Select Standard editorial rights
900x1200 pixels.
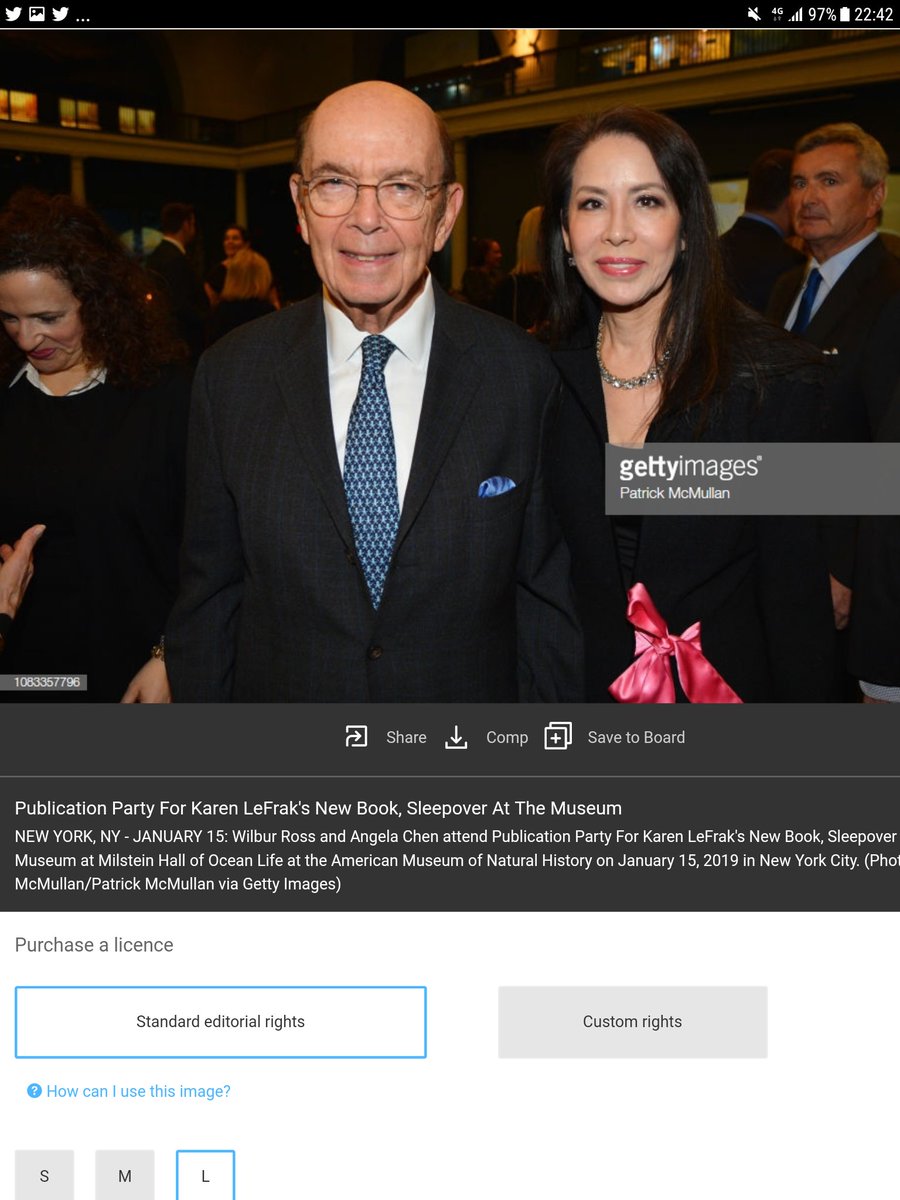(x=220, y=1022)
